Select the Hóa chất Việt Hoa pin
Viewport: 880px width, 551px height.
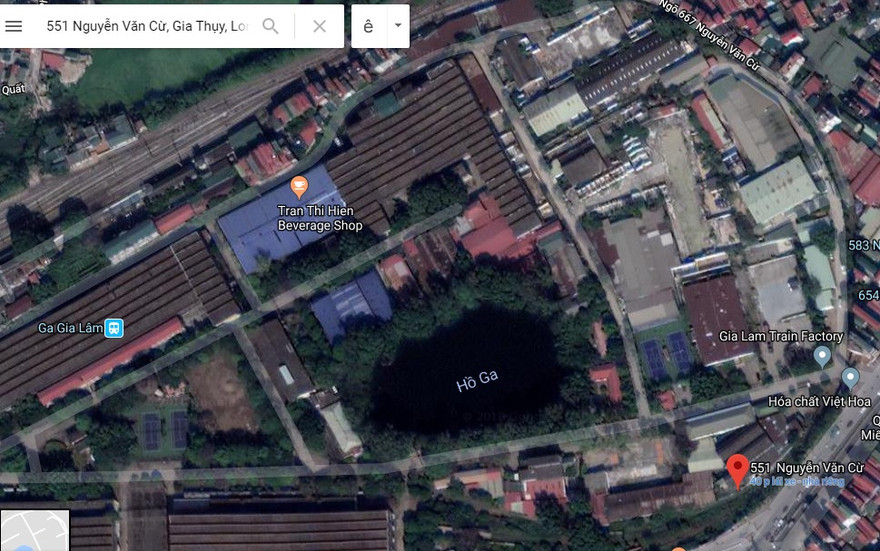coord(850,378)
